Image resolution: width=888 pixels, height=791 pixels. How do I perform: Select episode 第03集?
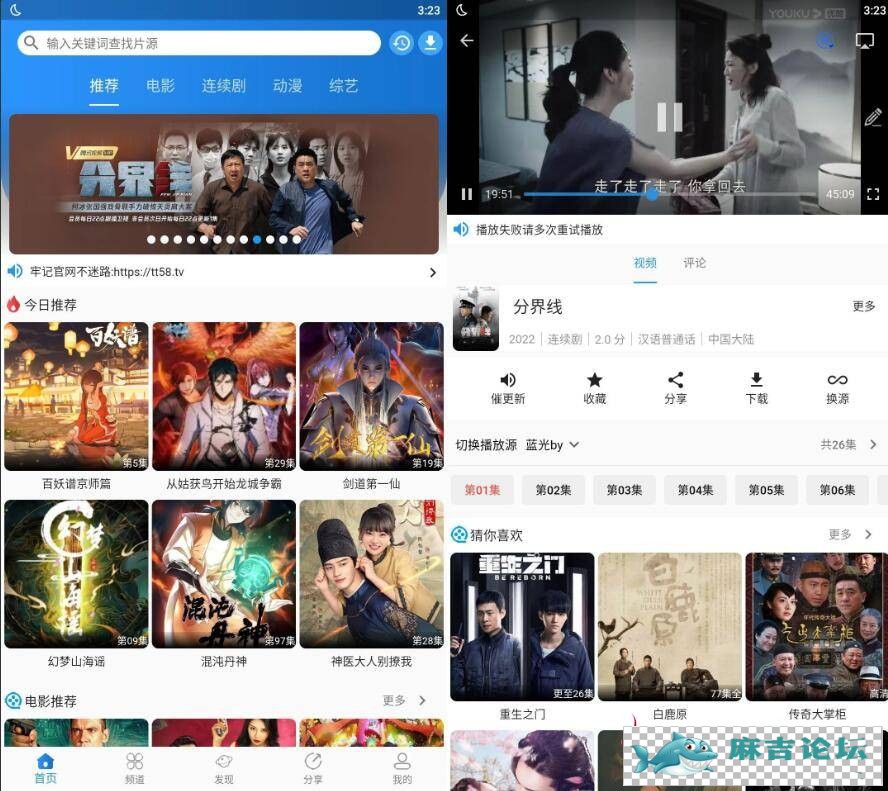pos(624,490)
